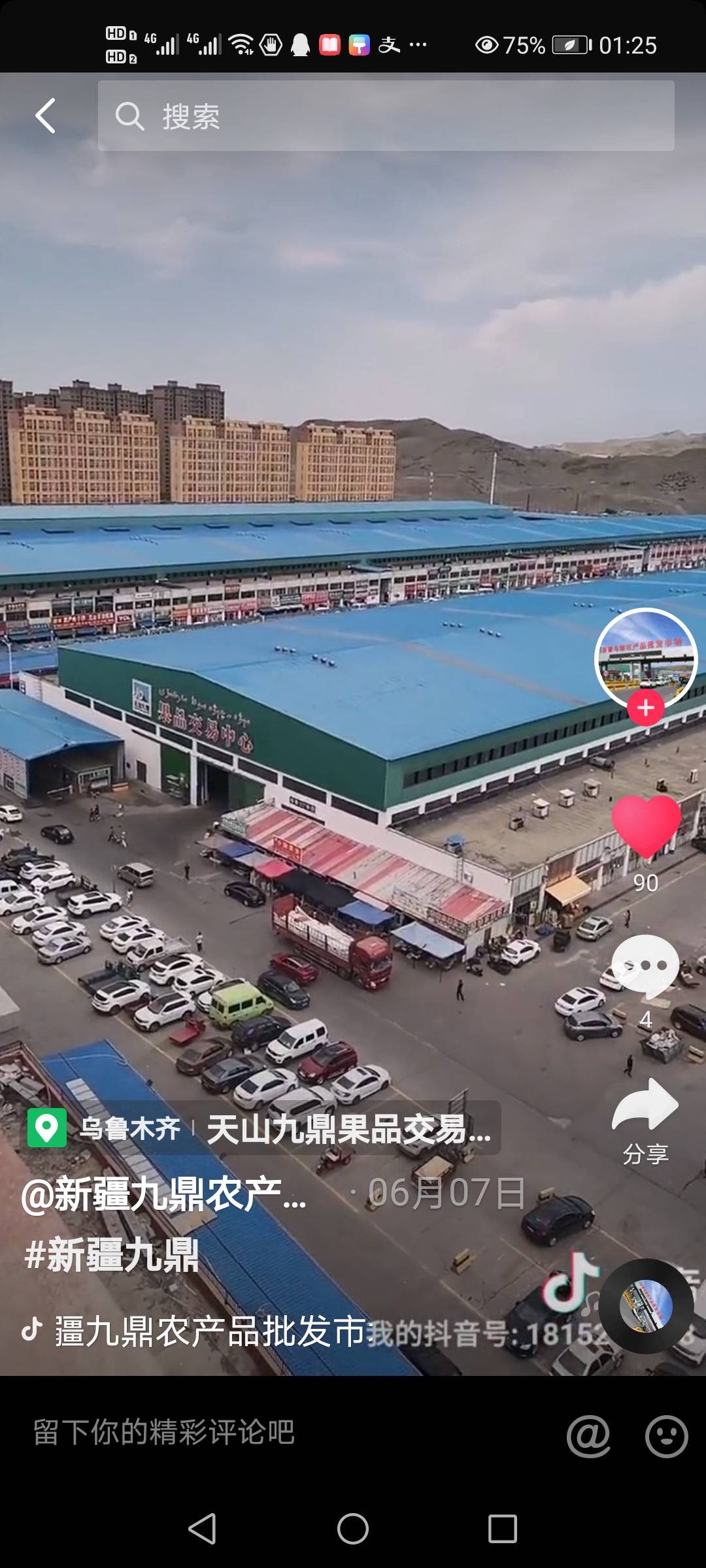
Task: Open the creator's profile avatar
Action: 646,659
